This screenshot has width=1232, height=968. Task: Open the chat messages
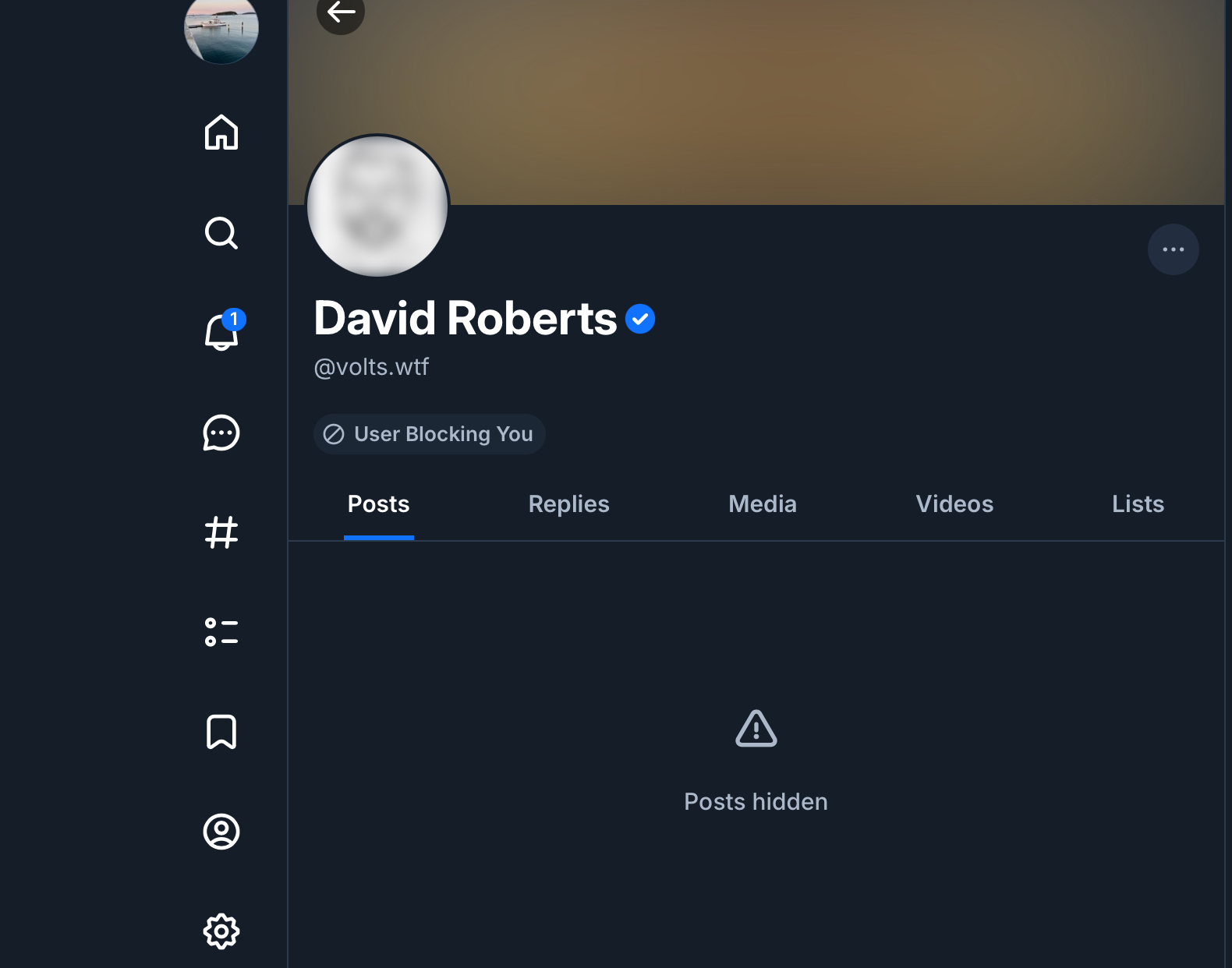point(221,433)
